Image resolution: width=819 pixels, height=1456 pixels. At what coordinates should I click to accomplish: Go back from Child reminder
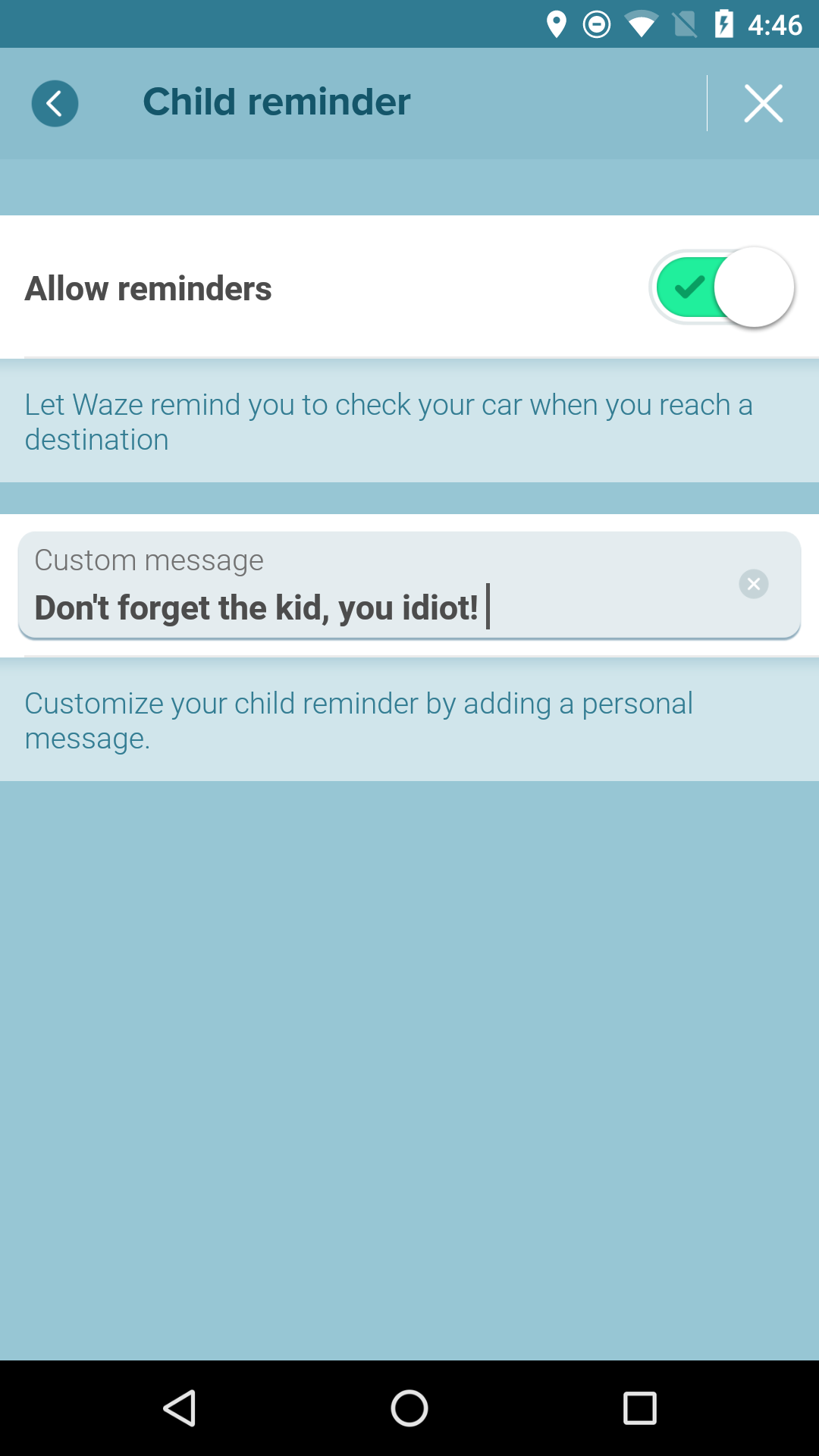pyautogui.click(x=55, y=103)
